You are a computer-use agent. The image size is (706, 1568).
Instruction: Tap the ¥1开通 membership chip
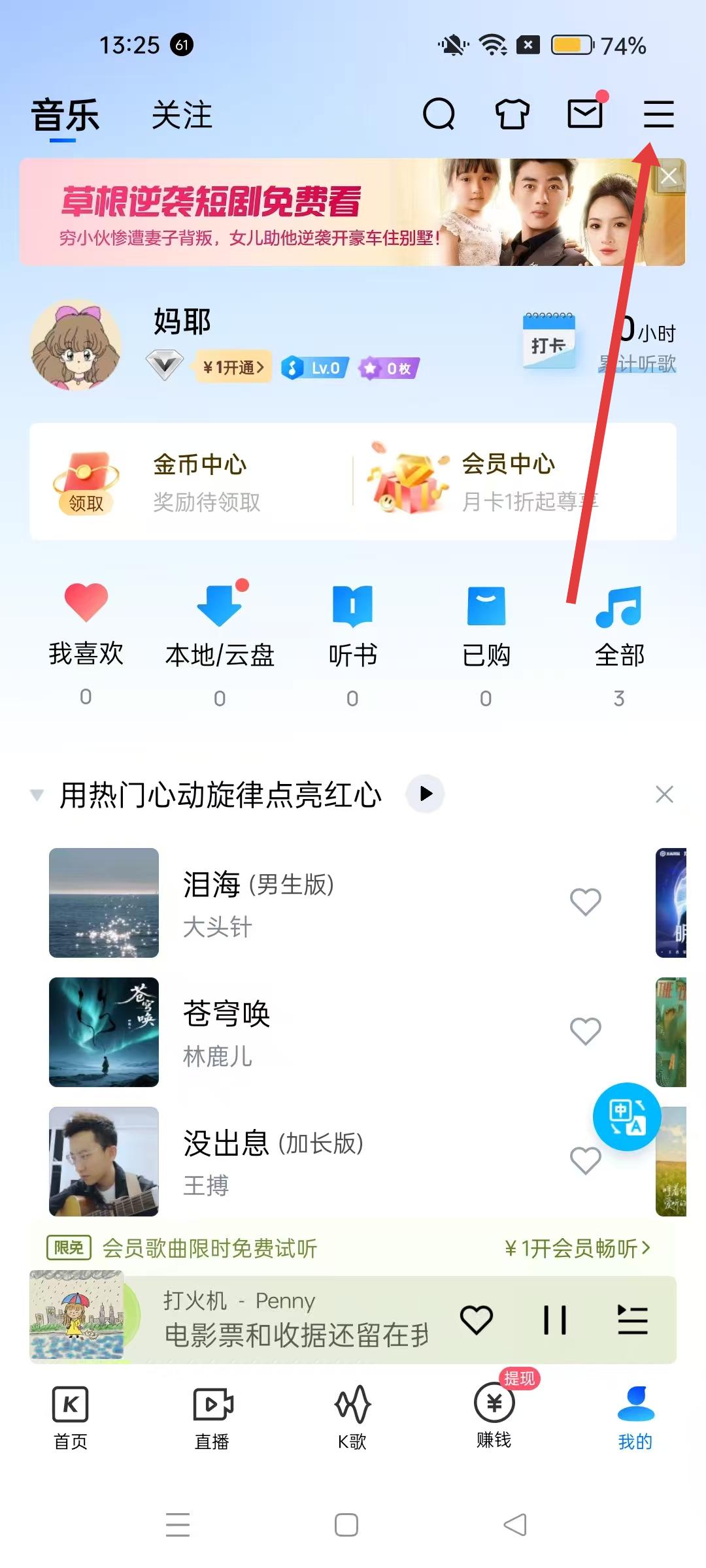click(233, 367)
